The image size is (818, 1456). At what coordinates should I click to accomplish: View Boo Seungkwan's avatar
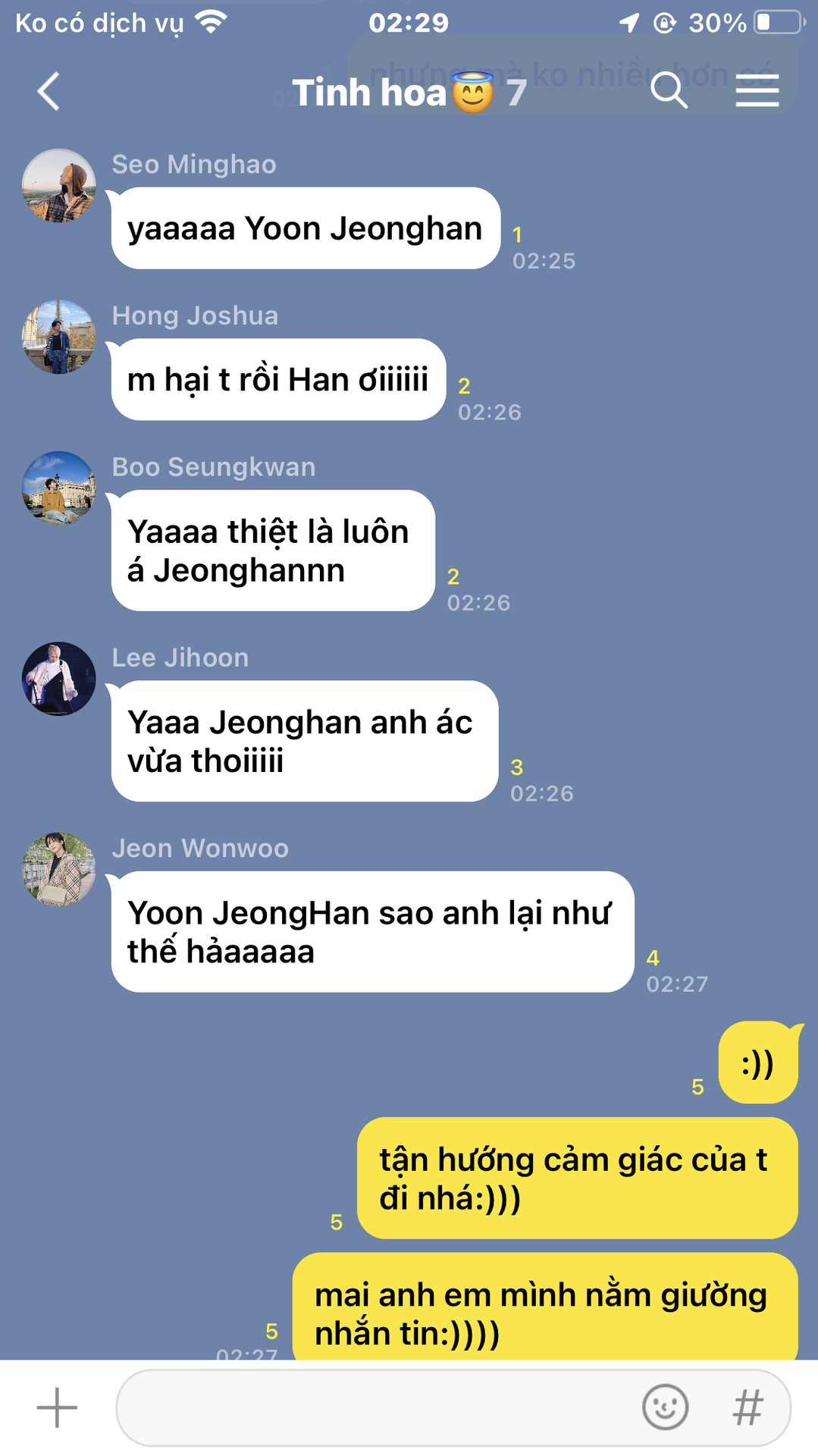pos(59,488)
